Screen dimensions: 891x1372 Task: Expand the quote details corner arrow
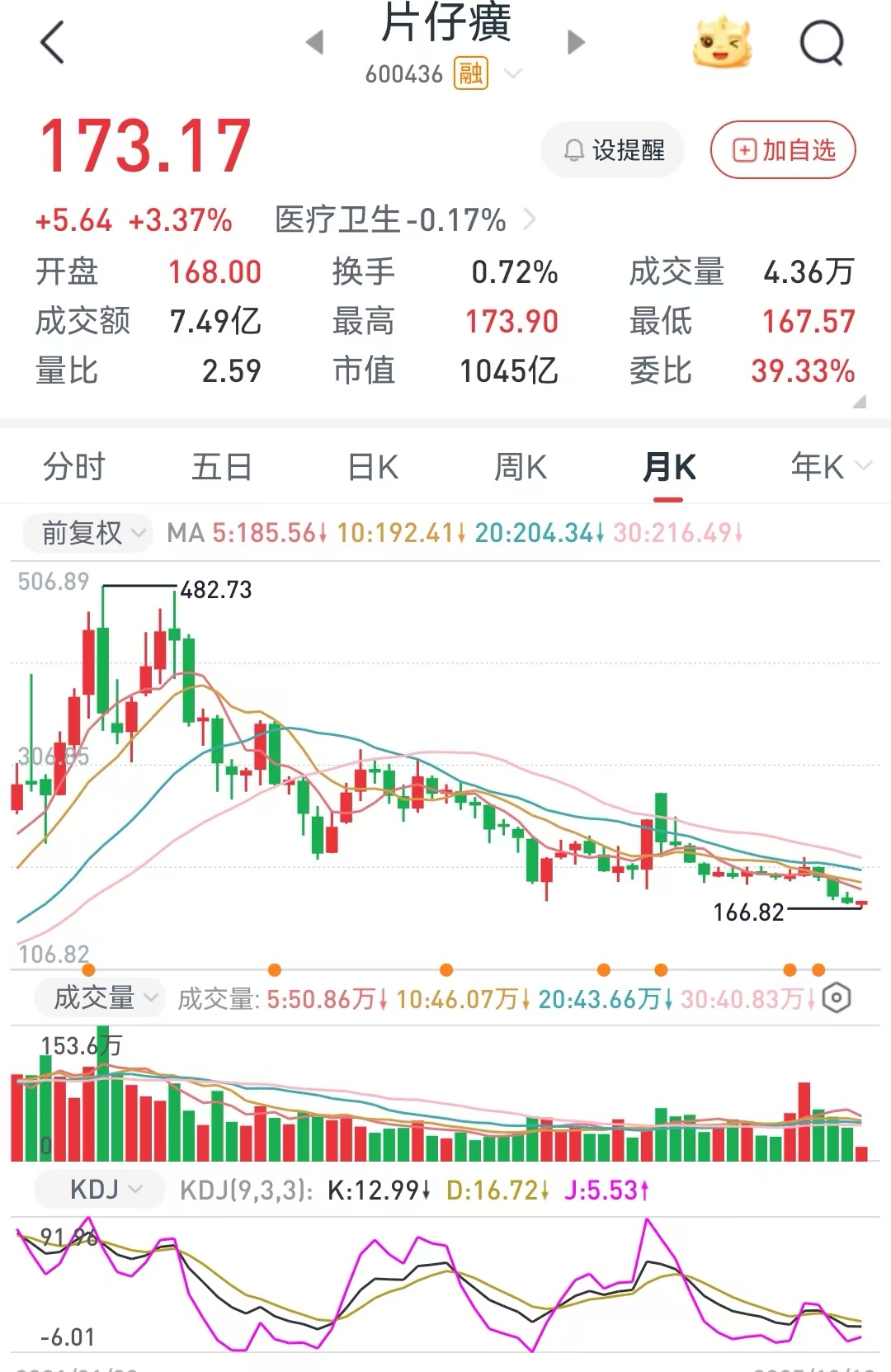[860, 402]
